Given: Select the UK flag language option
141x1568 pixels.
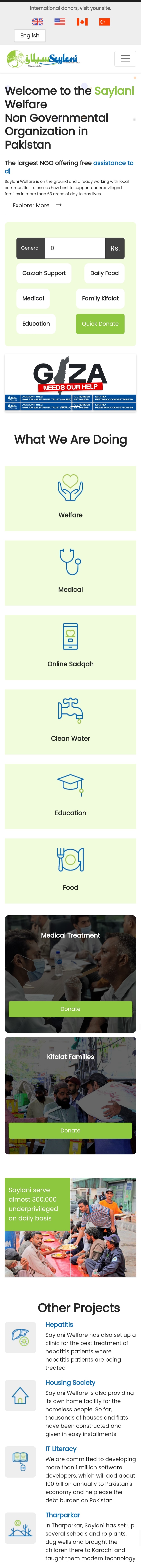Looking at the screenshot, I should [38, 22].
